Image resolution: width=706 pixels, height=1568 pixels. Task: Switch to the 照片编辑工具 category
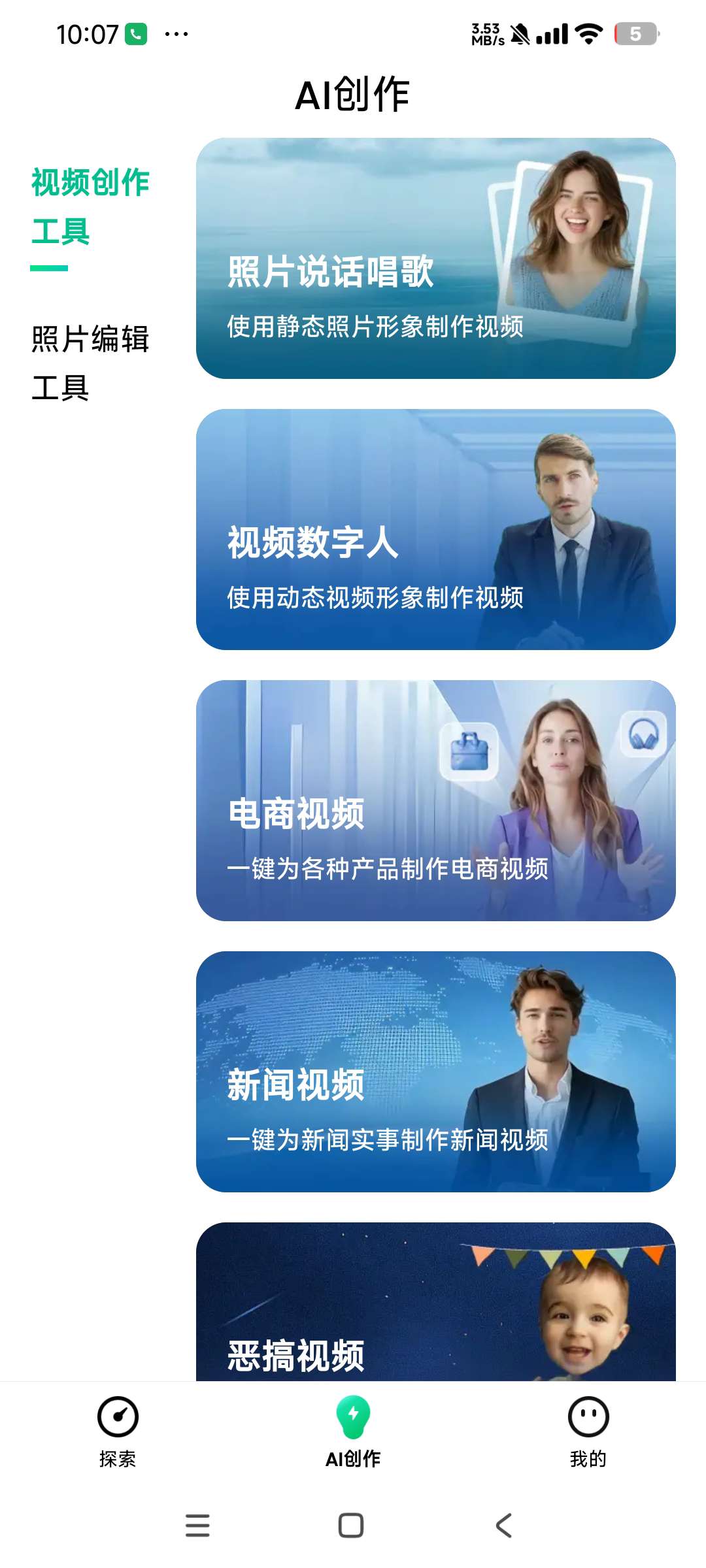[x=90, y=363]
